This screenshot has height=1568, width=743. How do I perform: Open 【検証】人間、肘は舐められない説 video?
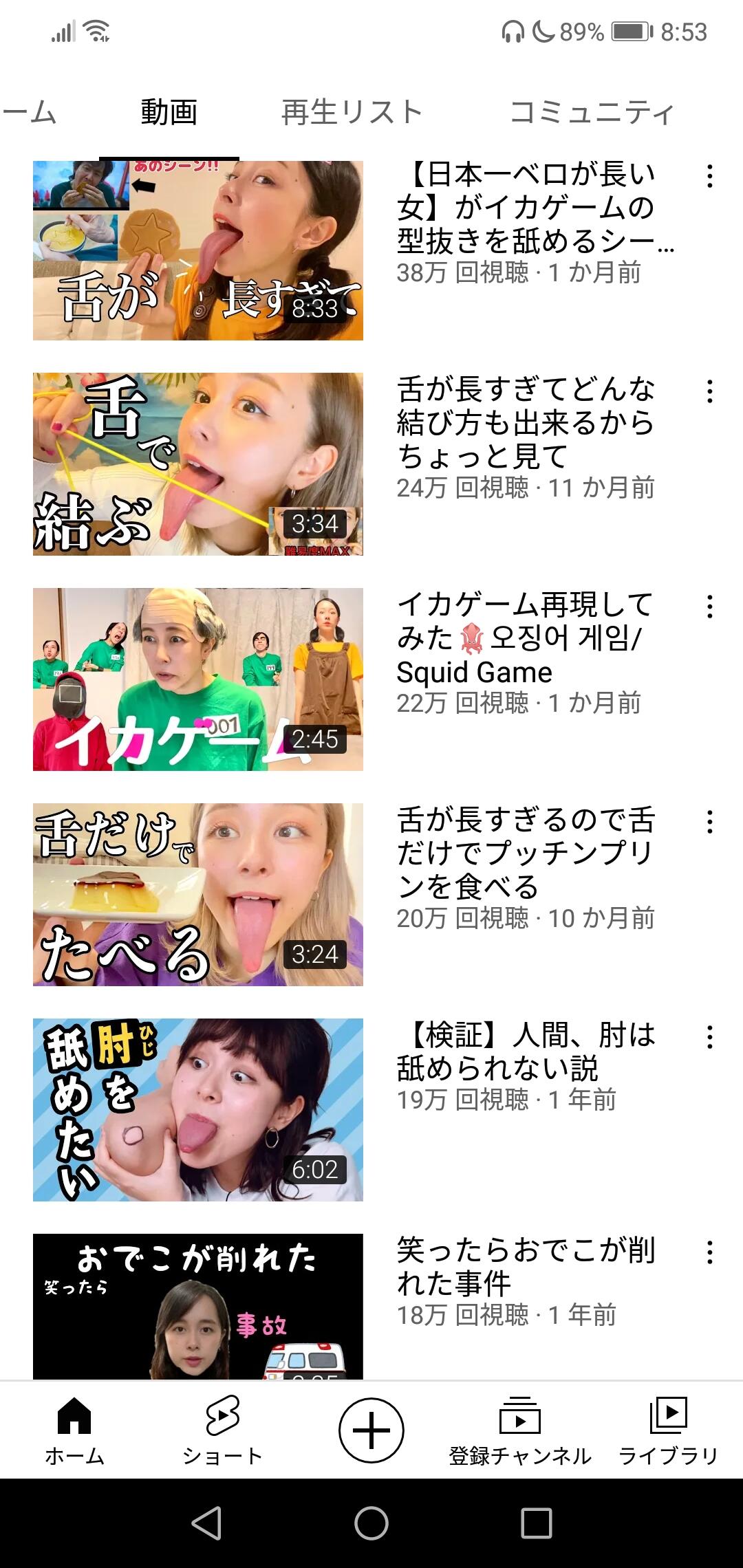[198, 1110]
